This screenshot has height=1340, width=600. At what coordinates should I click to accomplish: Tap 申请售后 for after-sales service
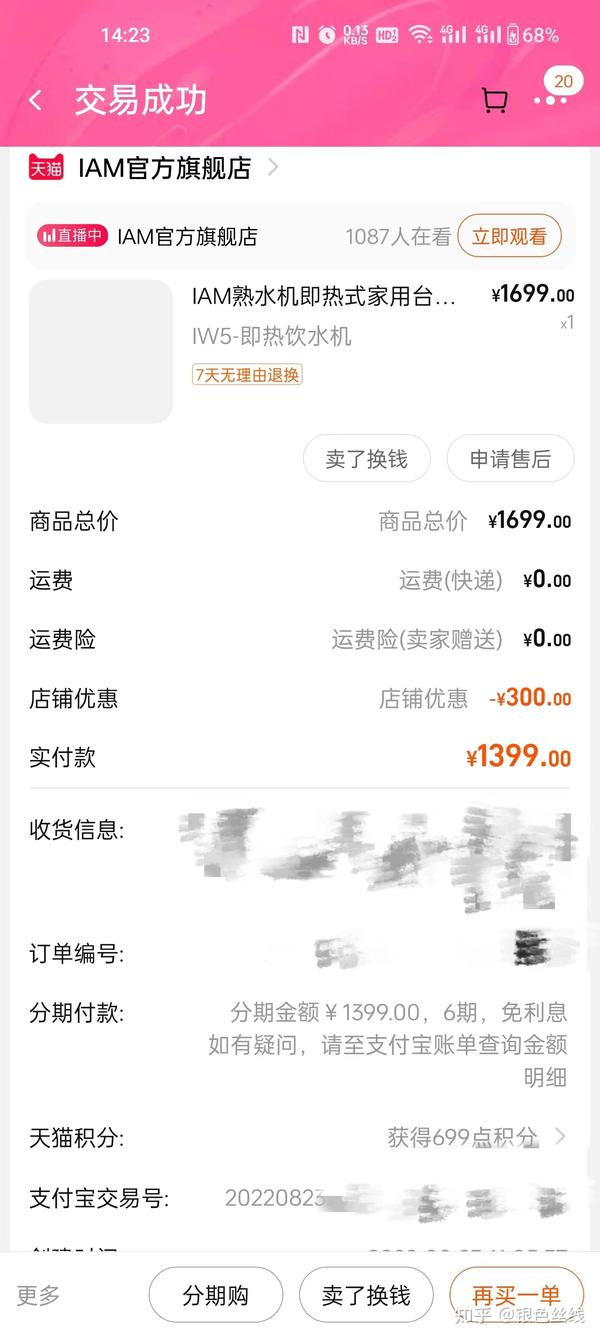pyautogui.click(x=510, y=459)
